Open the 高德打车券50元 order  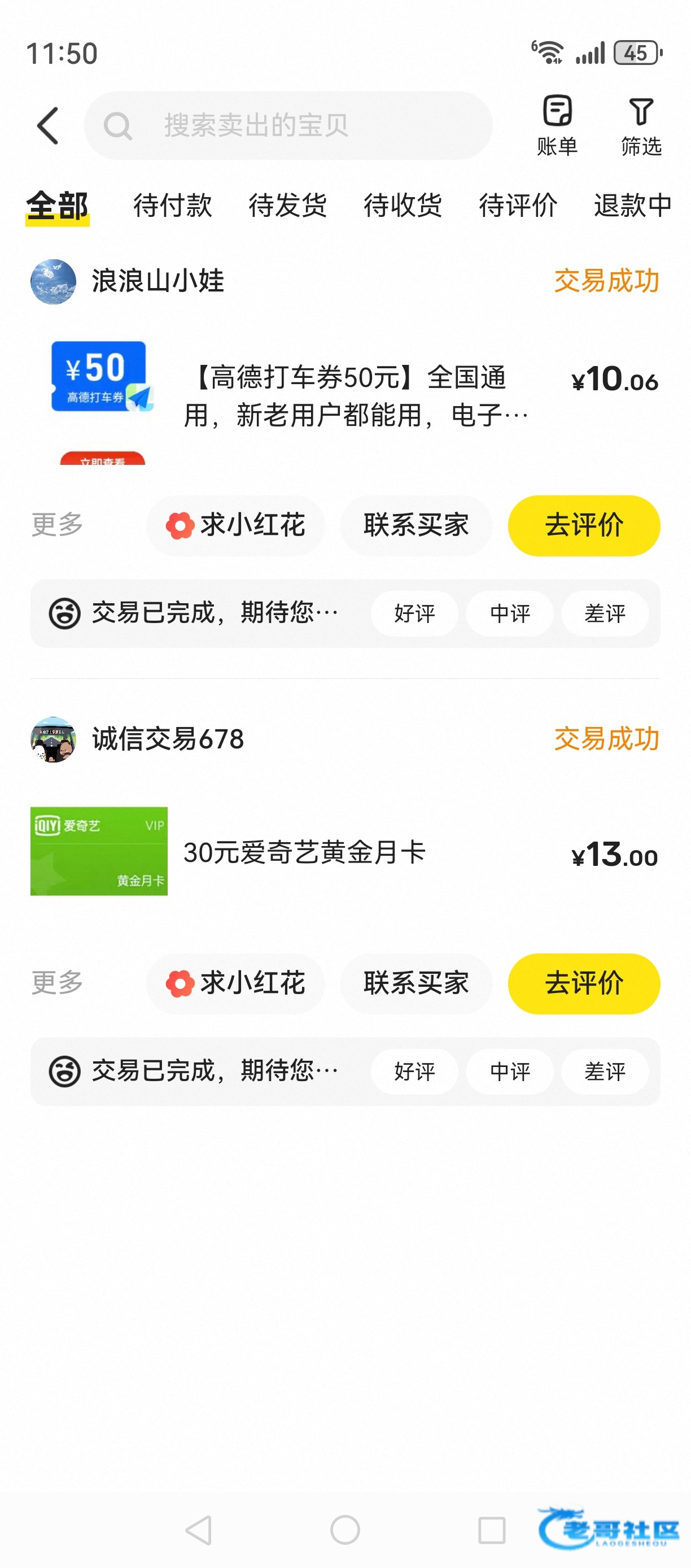(x=356, y=395)
